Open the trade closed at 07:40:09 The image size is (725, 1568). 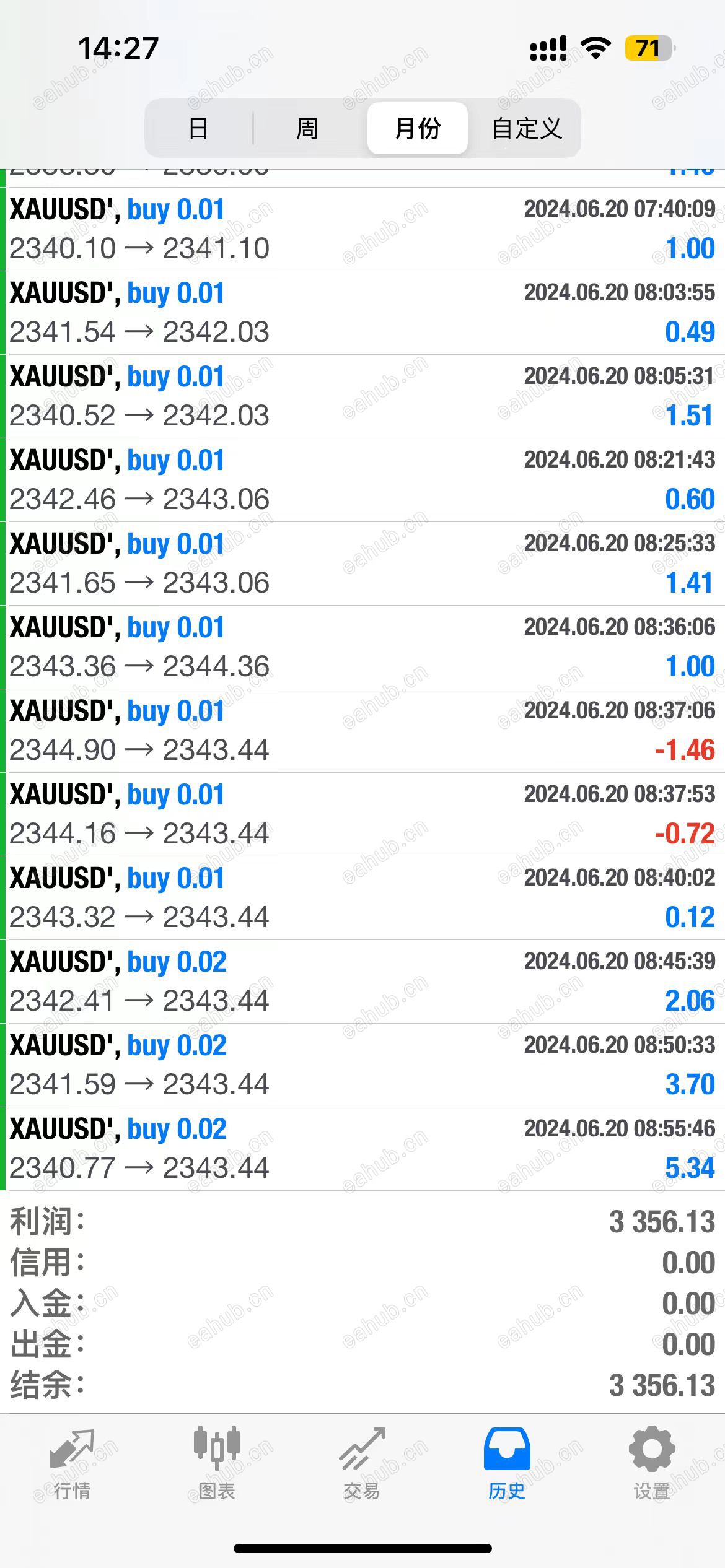362,229
